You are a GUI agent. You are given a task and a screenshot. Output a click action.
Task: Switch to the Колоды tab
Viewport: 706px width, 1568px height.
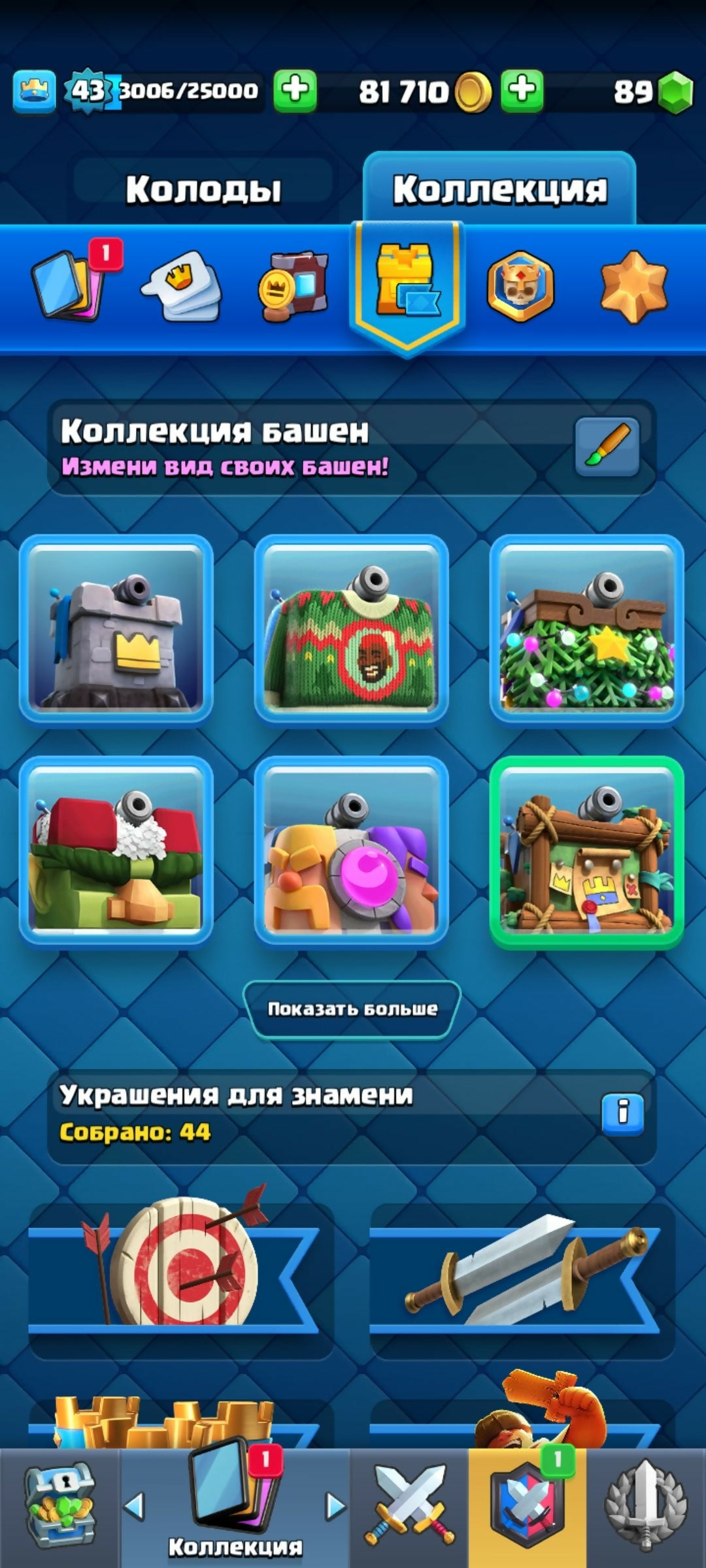click(x=203, y=189)
